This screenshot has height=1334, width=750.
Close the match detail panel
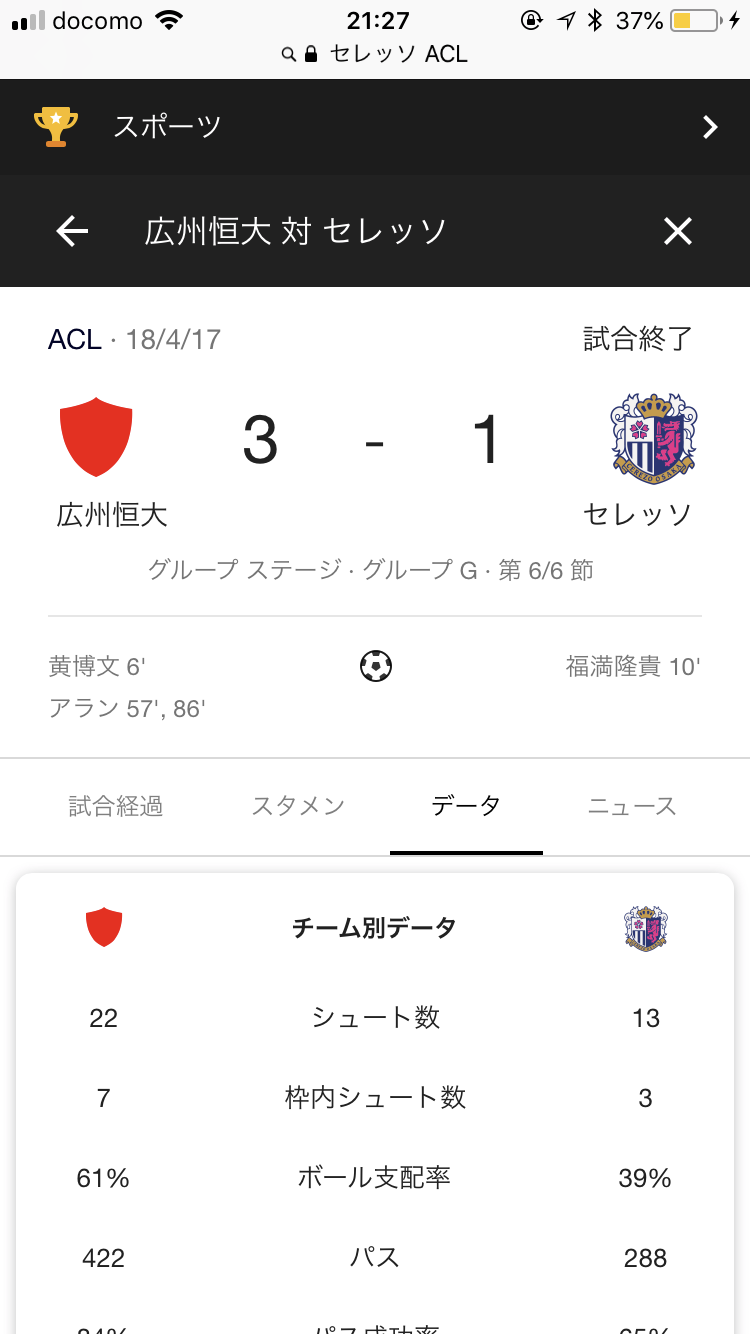pyautogui.click(x=678, y=232)
